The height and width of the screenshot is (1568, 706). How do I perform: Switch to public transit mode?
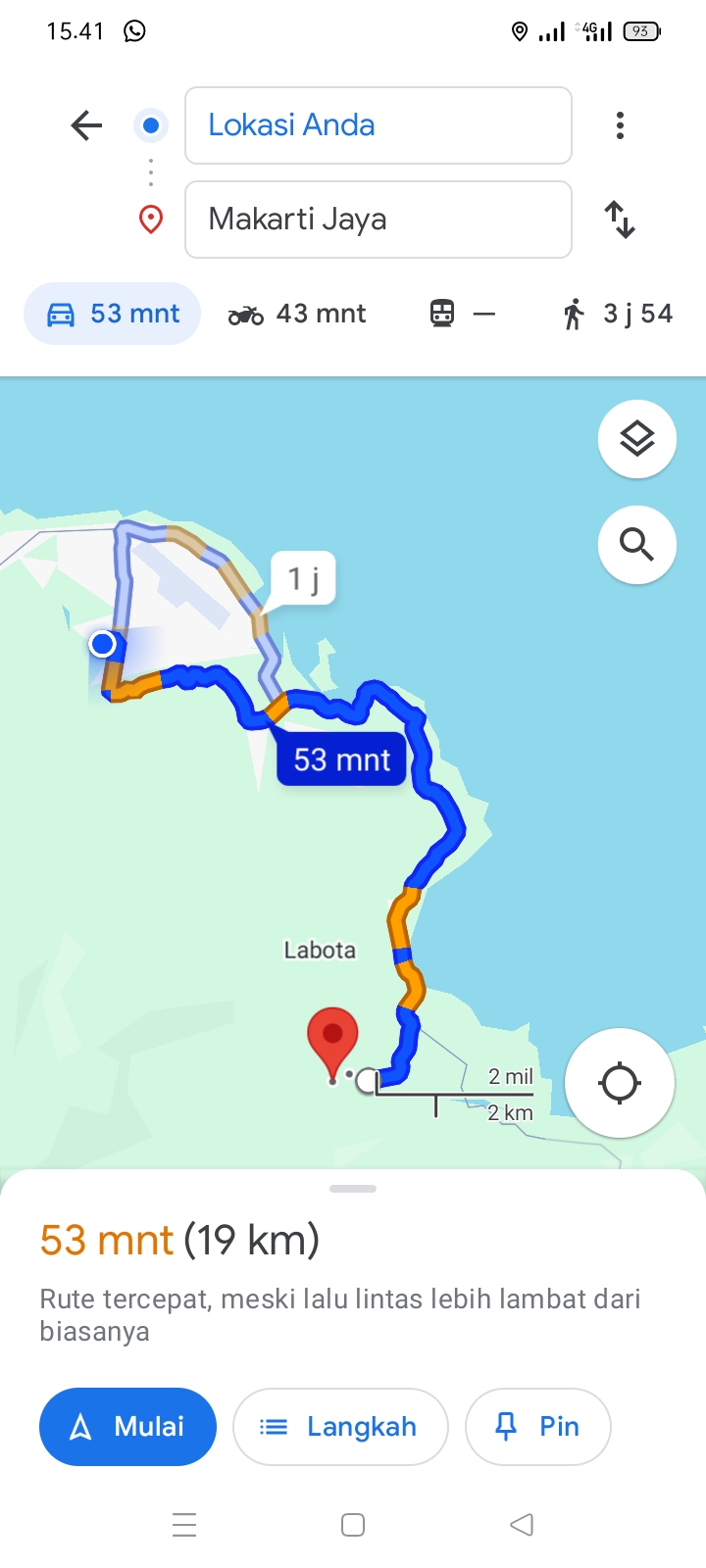pyautogui.click(x=462, y=314)
